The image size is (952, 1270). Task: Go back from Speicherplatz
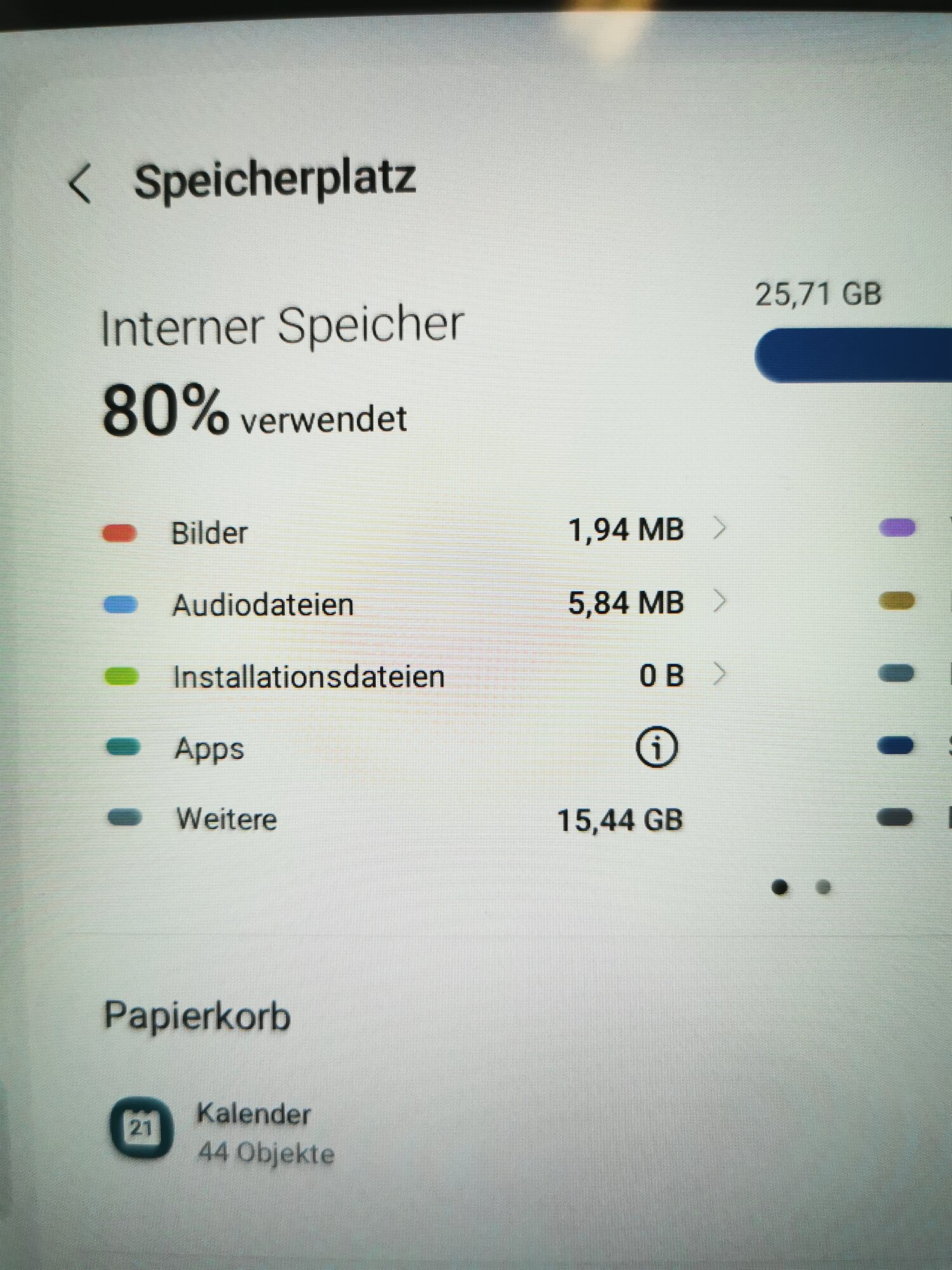81,184
